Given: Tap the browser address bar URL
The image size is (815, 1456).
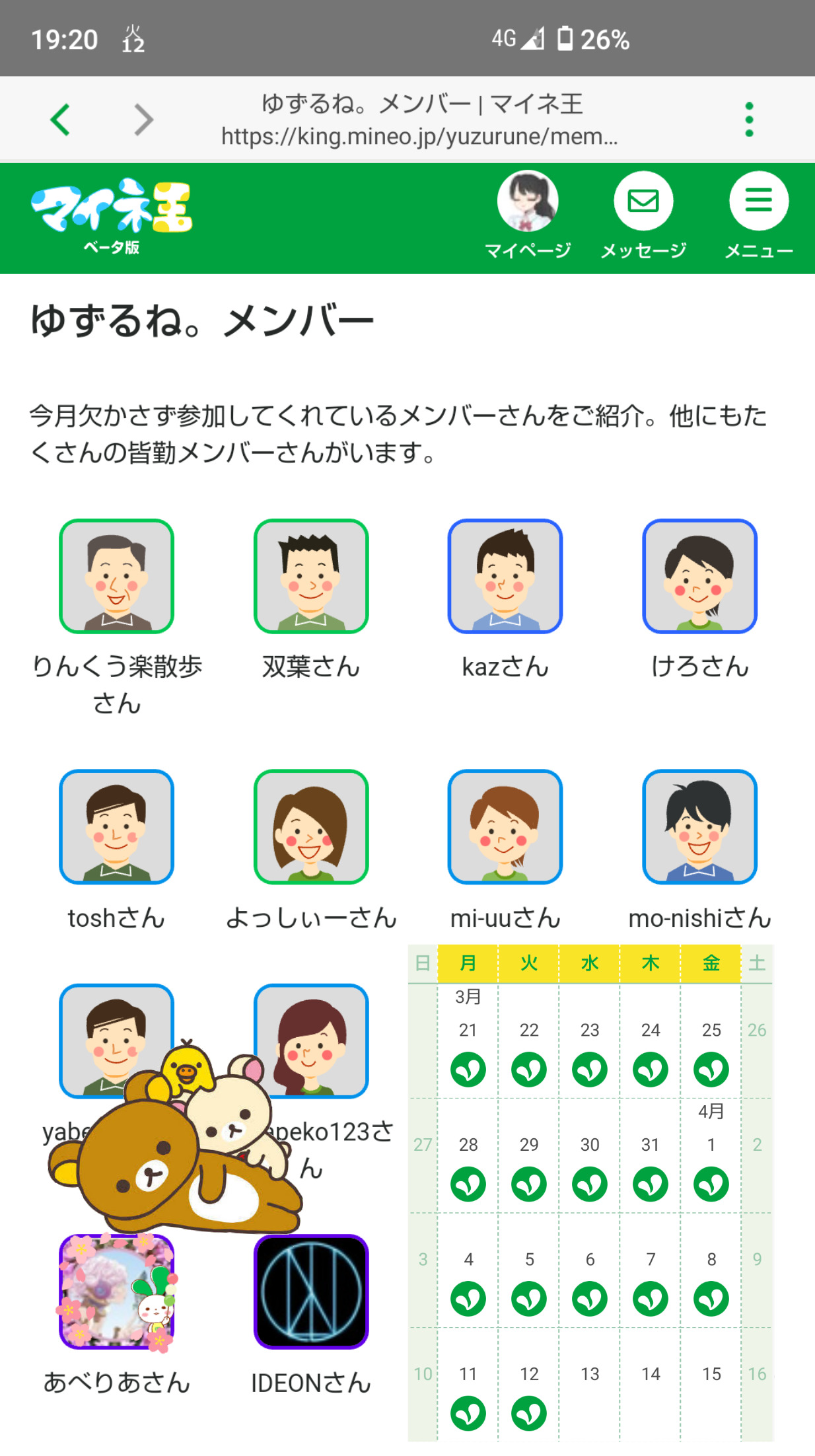Looking at the screenshot, I should tap(420, 136).
